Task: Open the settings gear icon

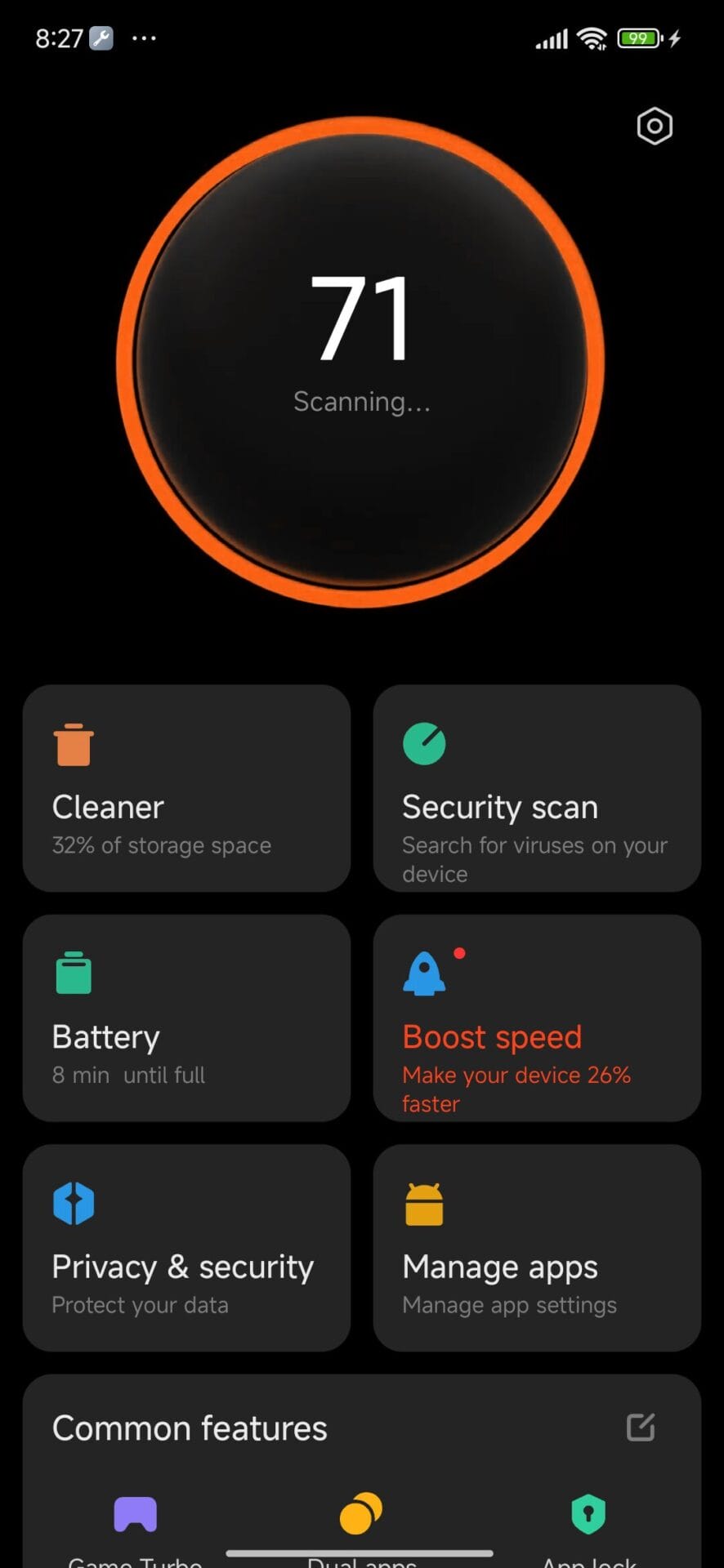Action: tap(655, 127)
